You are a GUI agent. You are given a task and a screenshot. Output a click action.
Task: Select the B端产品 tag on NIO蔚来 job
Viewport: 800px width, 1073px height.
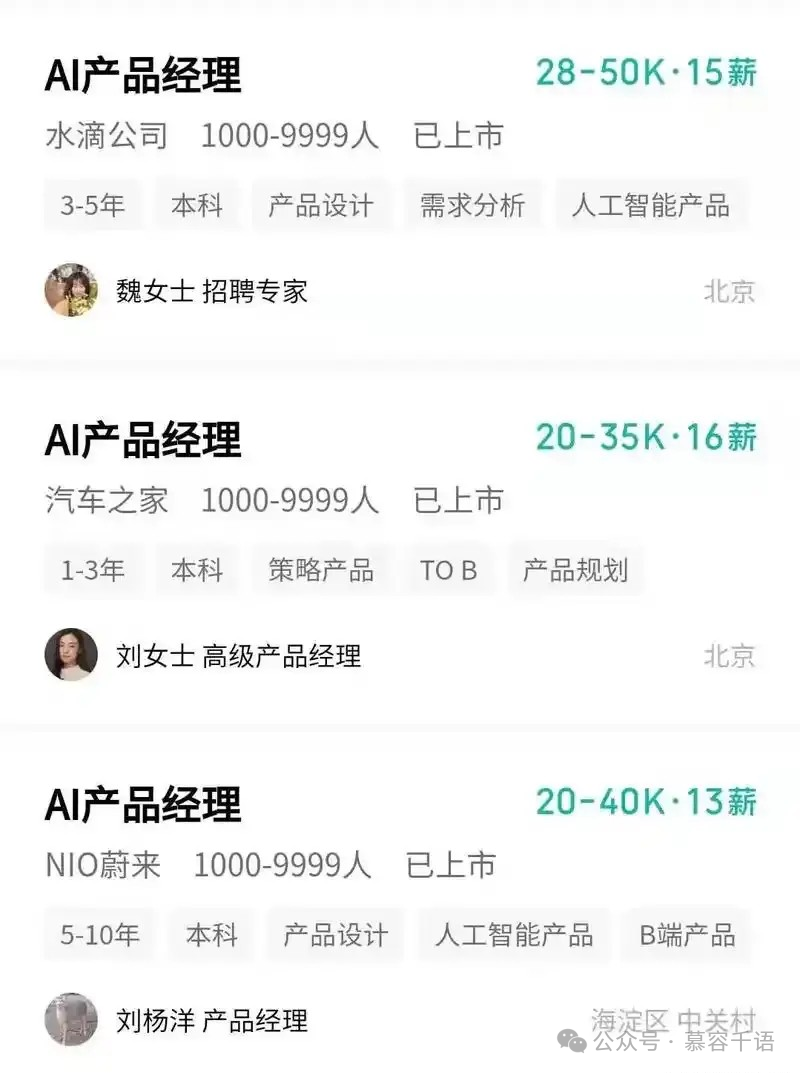tap(685, 935)
